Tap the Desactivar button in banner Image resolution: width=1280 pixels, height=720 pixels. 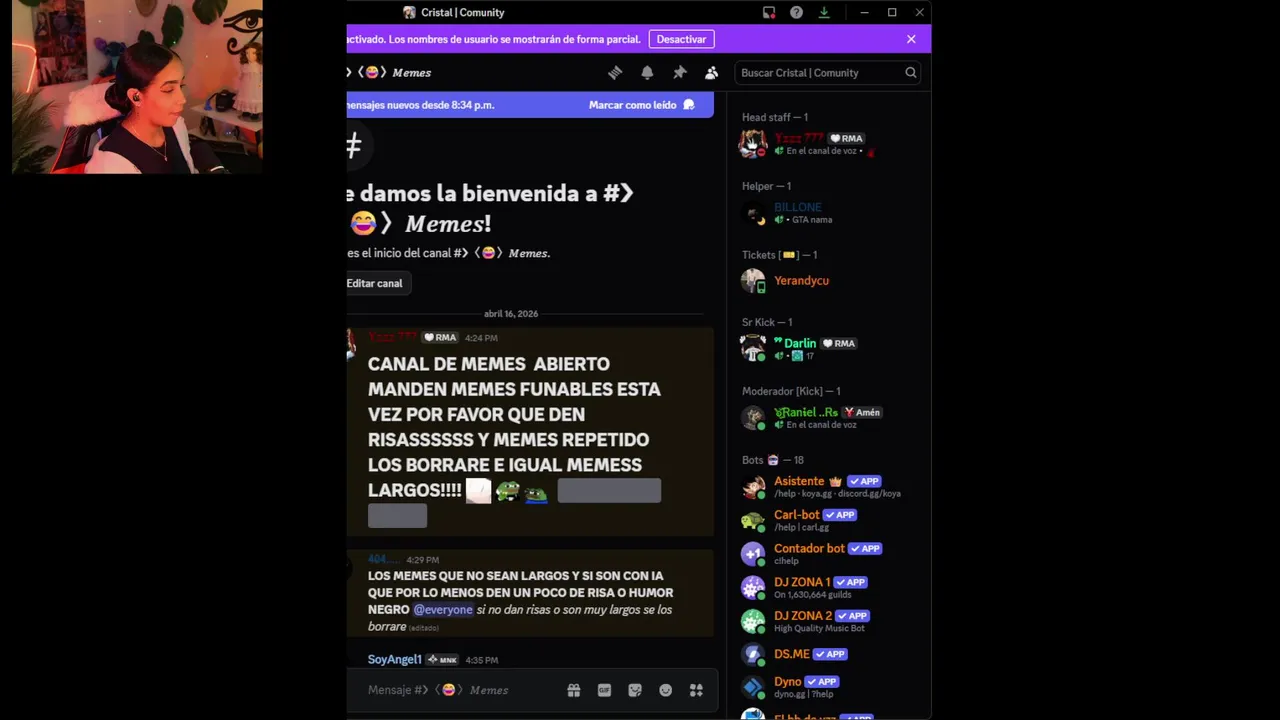681,39
